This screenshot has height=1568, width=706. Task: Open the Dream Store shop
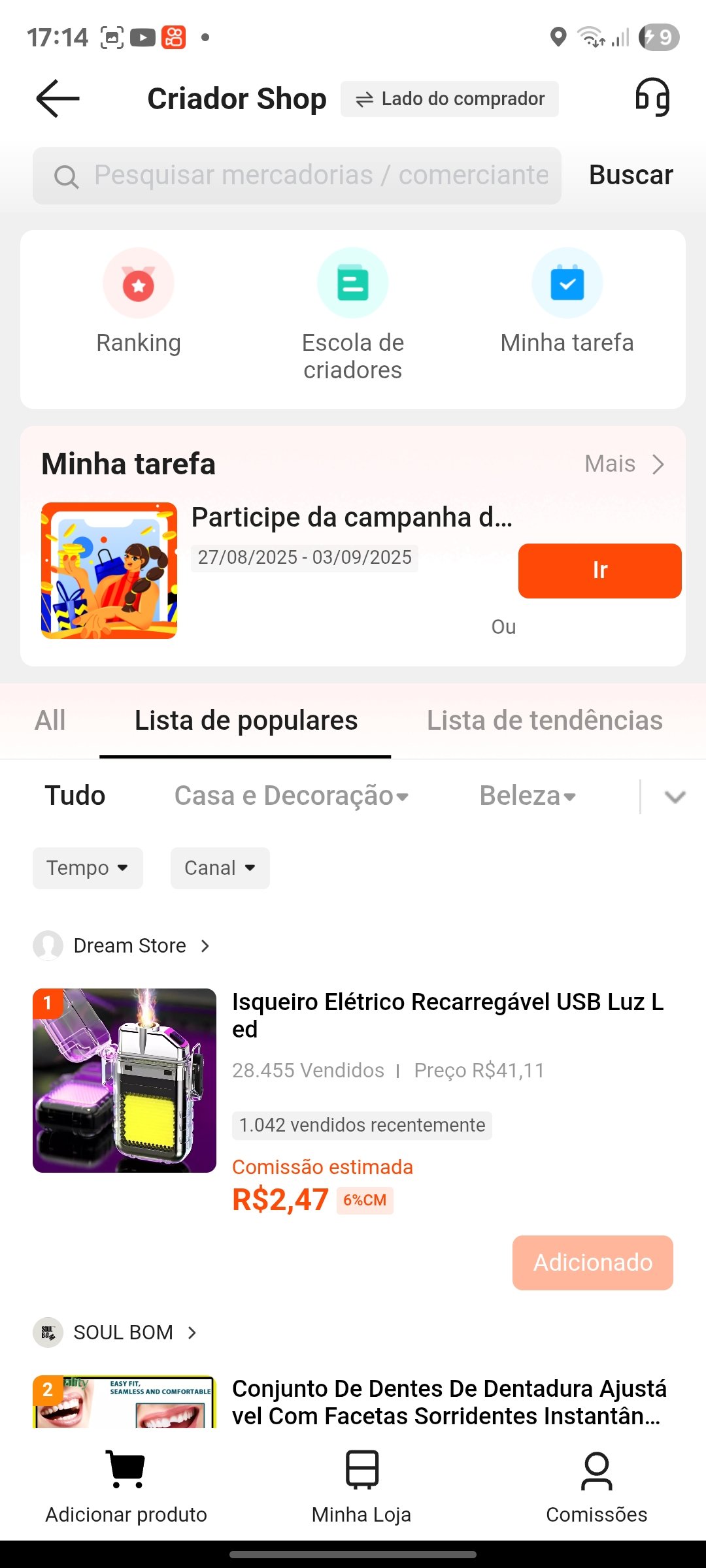[x=131, y=945]
